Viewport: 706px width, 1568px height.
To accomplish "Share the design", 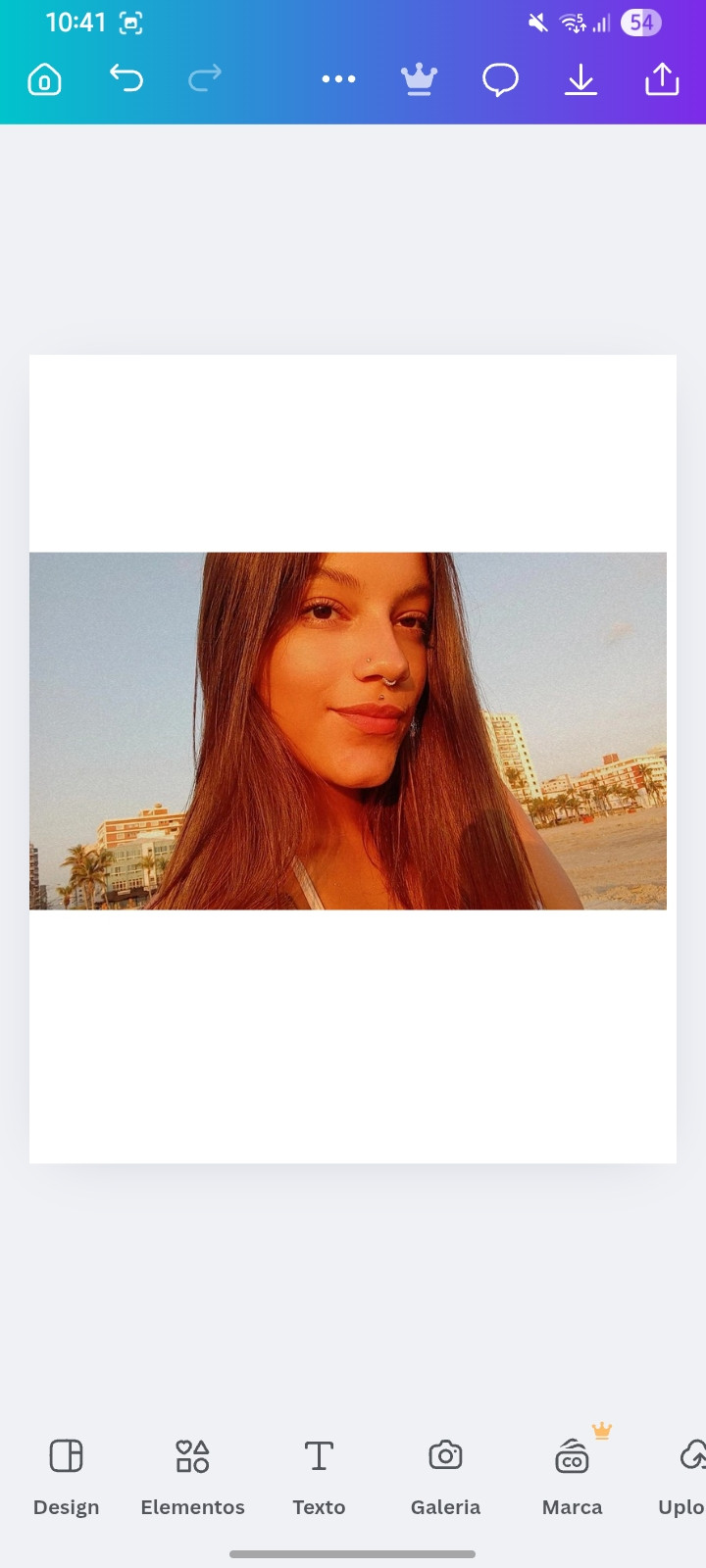I will [x=662, y=79].
